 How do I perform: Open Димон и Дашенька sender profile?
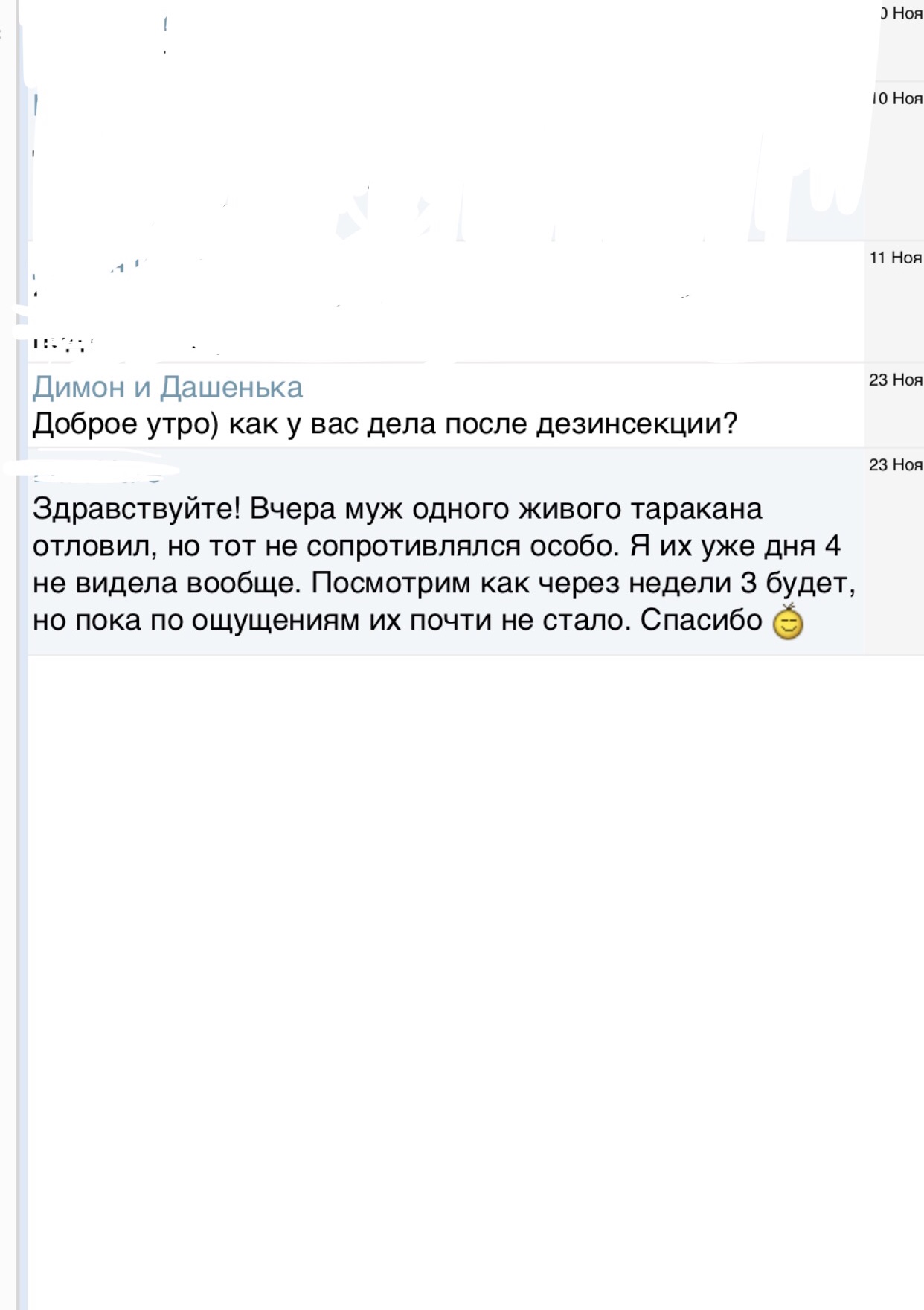click(x=167, y=388)
